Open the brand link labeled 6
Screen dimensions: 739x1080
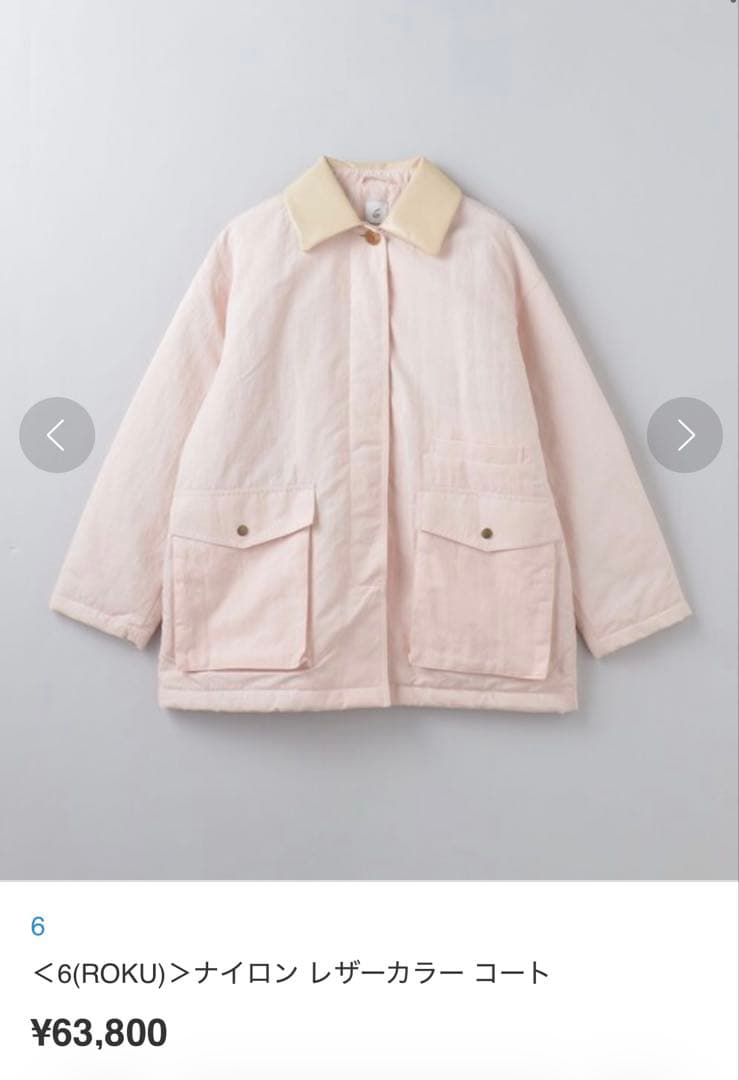38,927
